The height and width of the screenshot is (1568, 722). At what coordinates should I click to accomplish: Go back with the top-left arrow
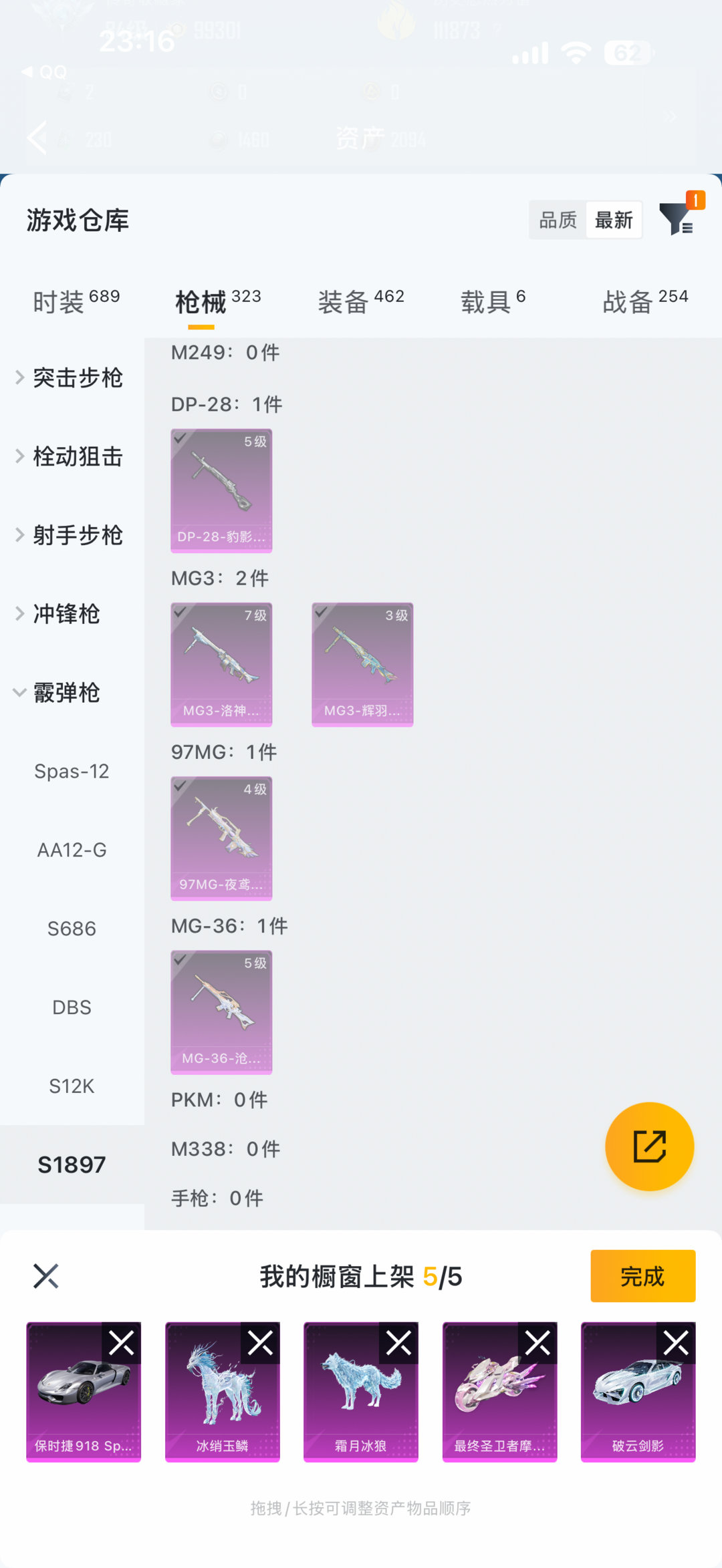pyautogui.click(x=37, y=138)
